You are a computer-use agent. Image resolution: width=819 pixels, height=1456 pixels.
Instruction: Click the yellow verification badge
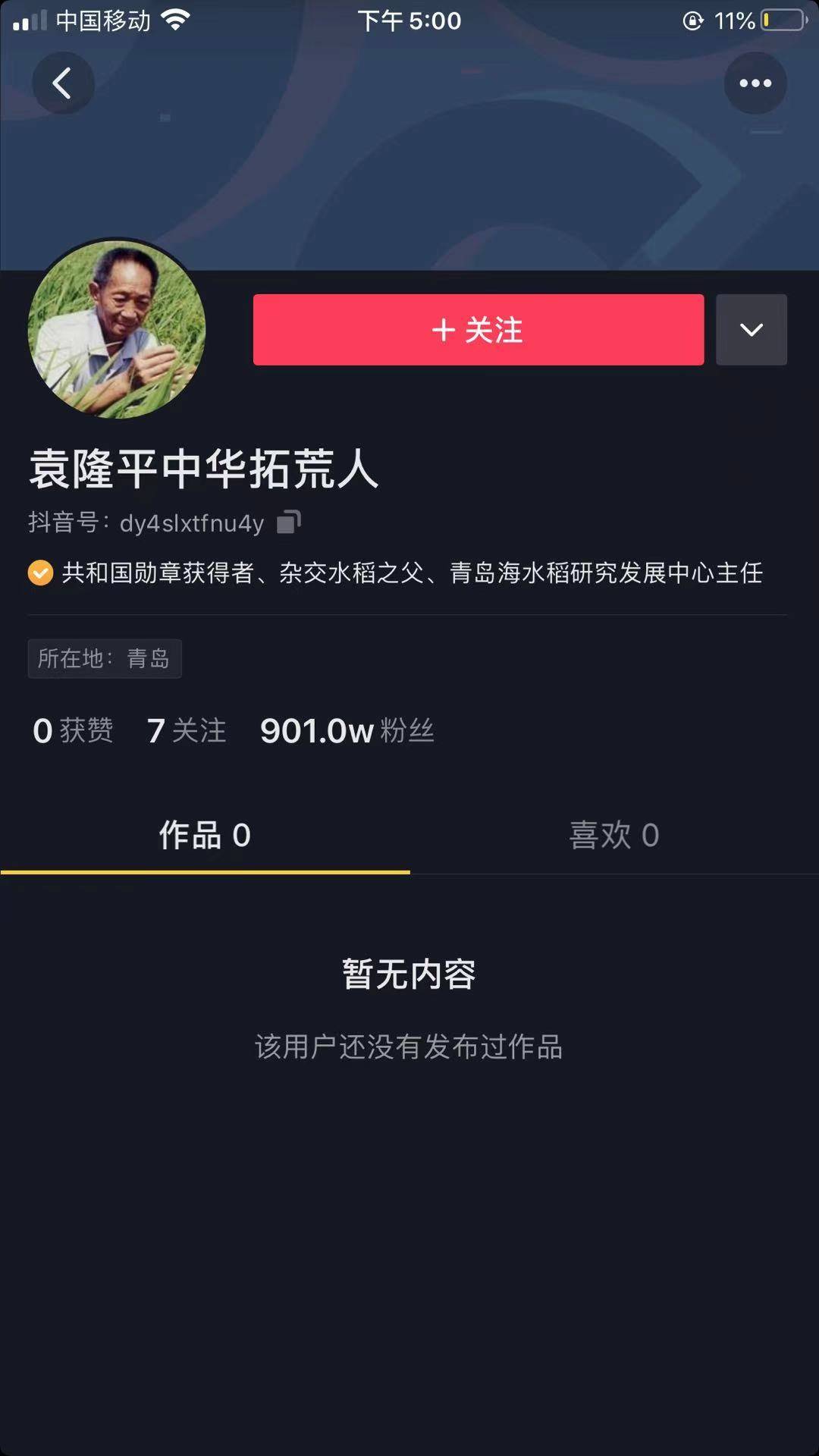(x=40, y=574)
